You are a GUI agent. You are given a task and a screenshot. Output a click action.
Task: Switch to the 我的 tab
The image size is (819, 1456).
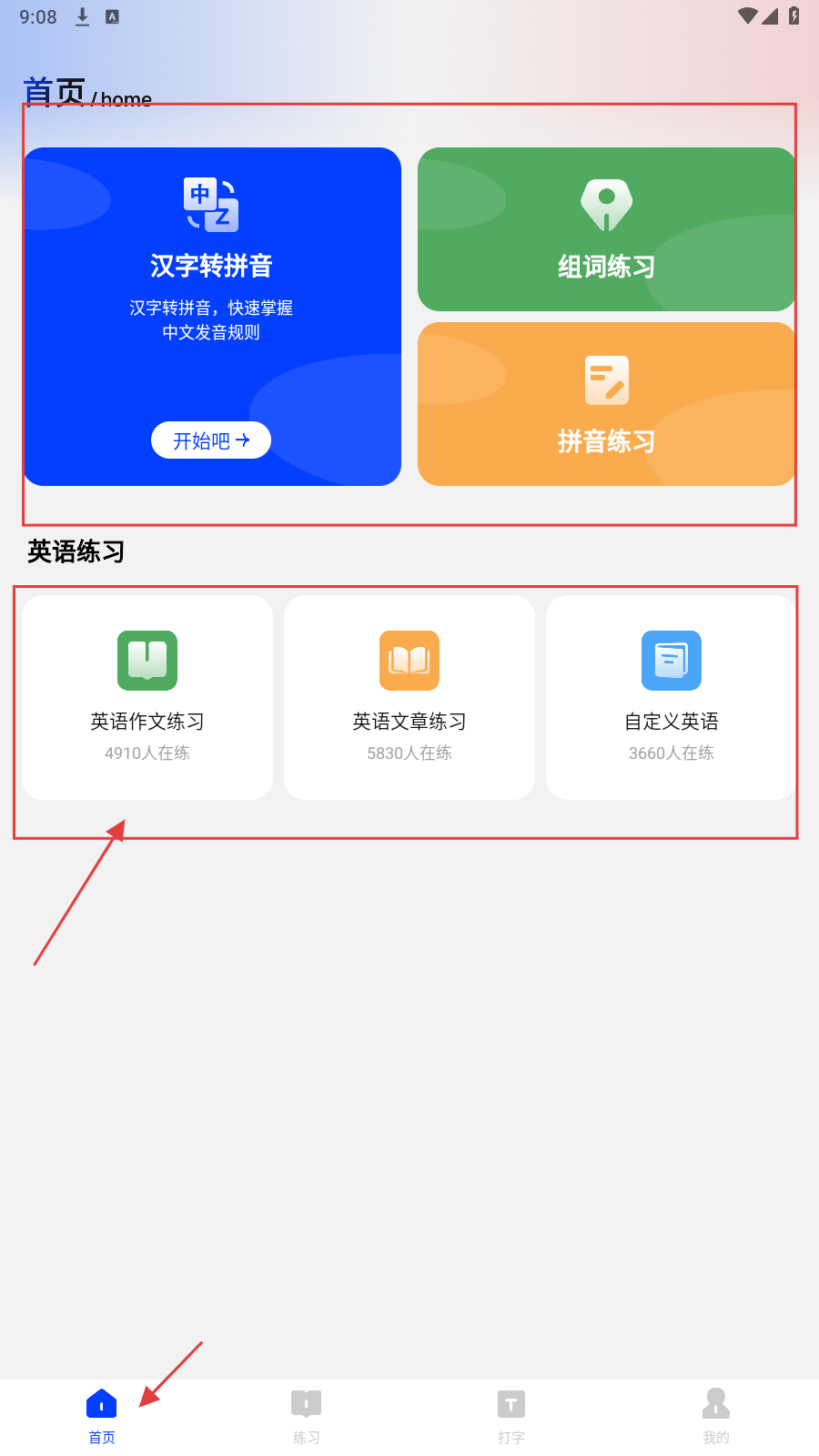pyautogui.click(x=716, y=1416)
